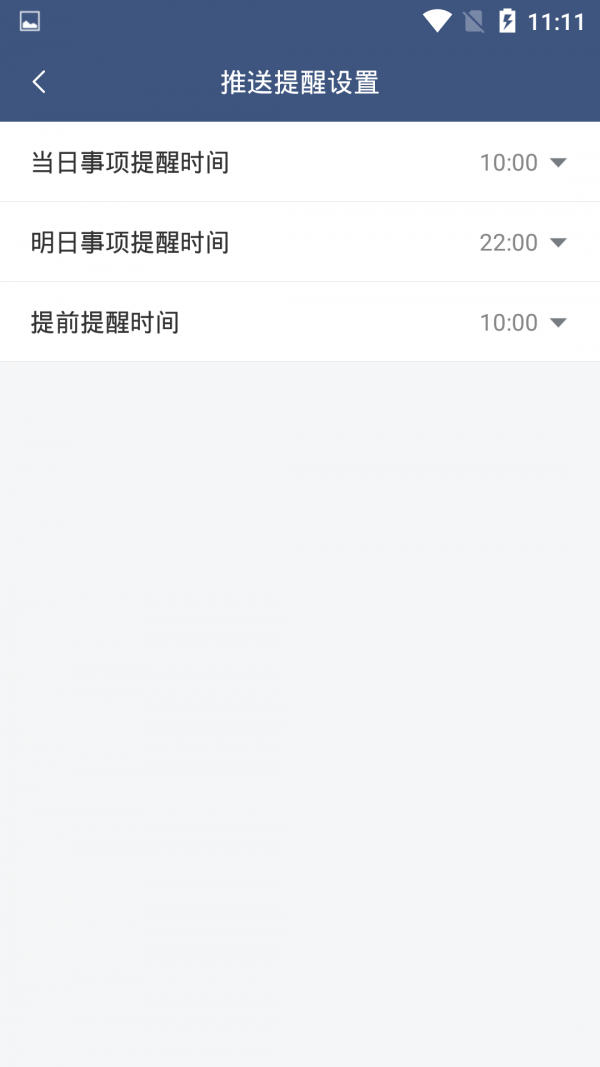Expand the 提前提醒时间 time picker

tap(523, 322)
